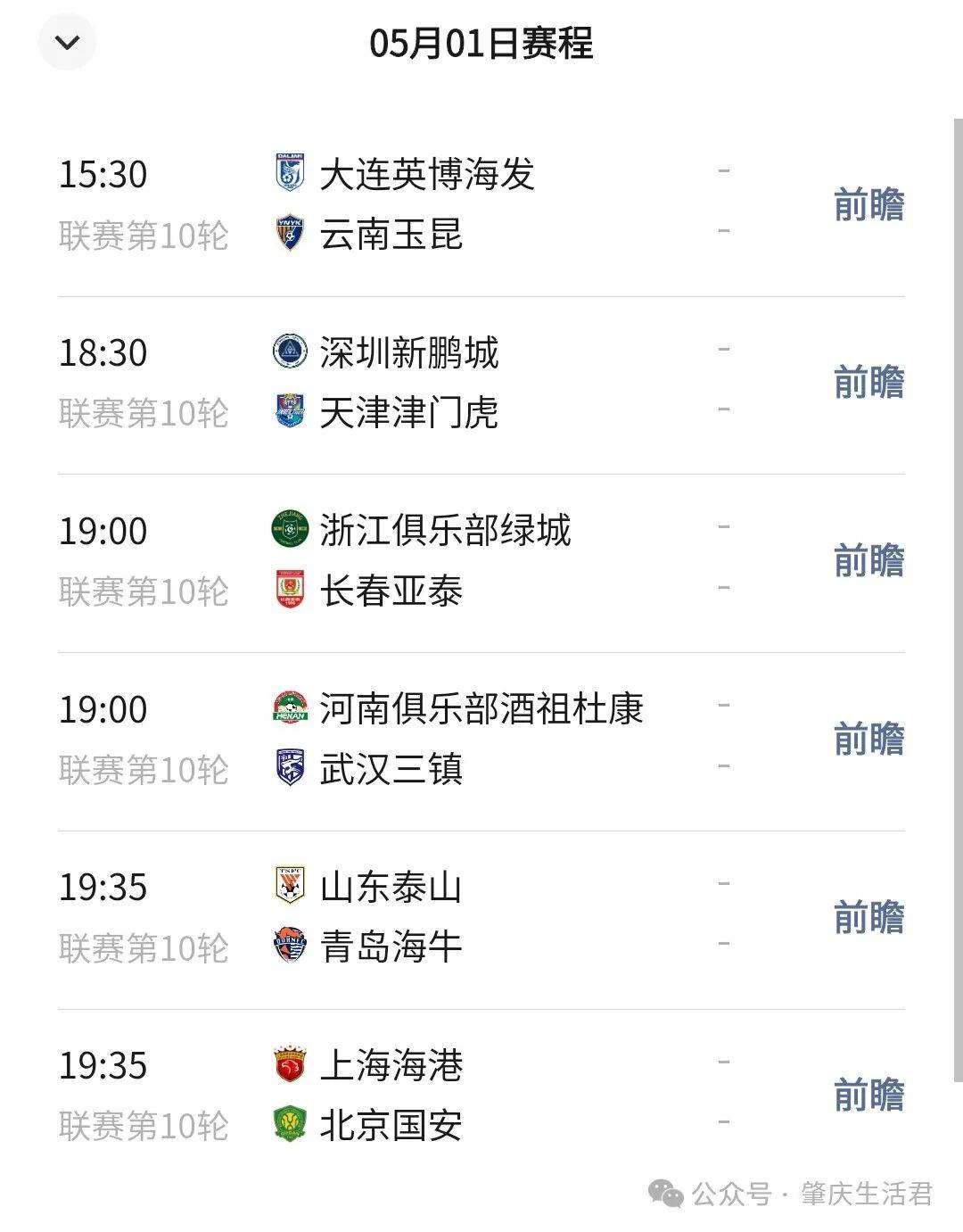Open 前瞻 preview for 大连英博海发 match
The image size is (963, 1232).
[868, 204]
